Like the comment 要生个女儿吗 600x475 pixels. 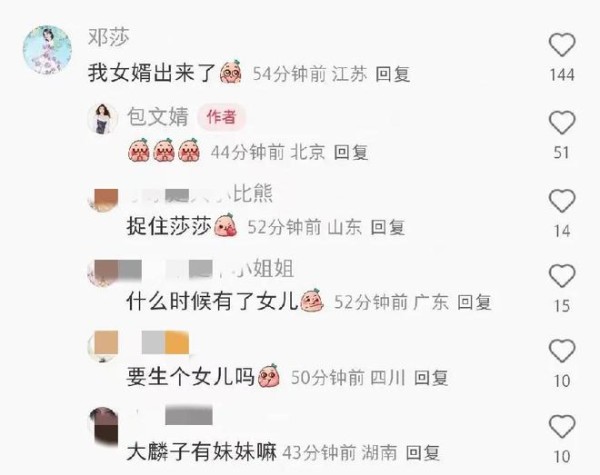pos(564,352)
